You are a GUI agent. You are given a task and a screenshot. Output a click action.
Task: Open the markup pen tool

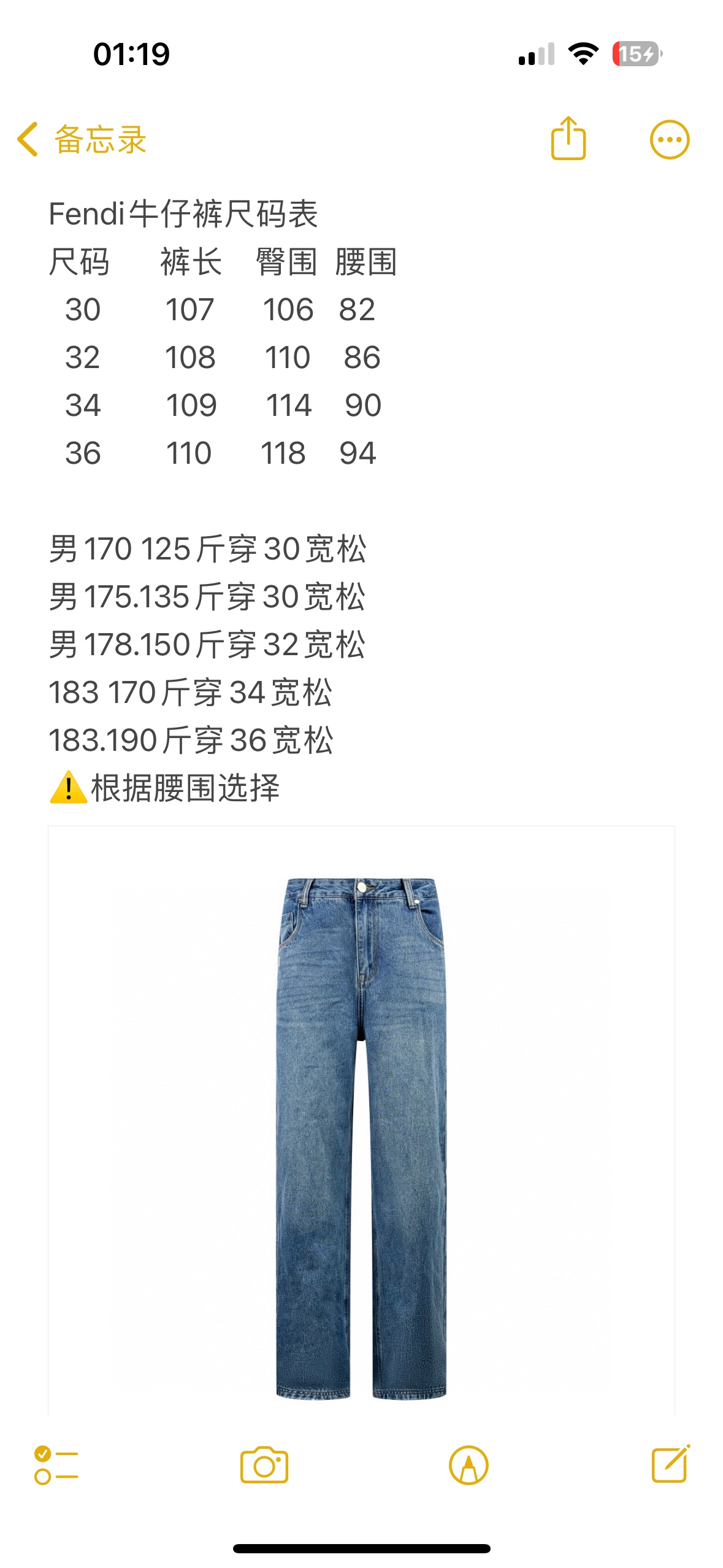[x=469, y=1465]
